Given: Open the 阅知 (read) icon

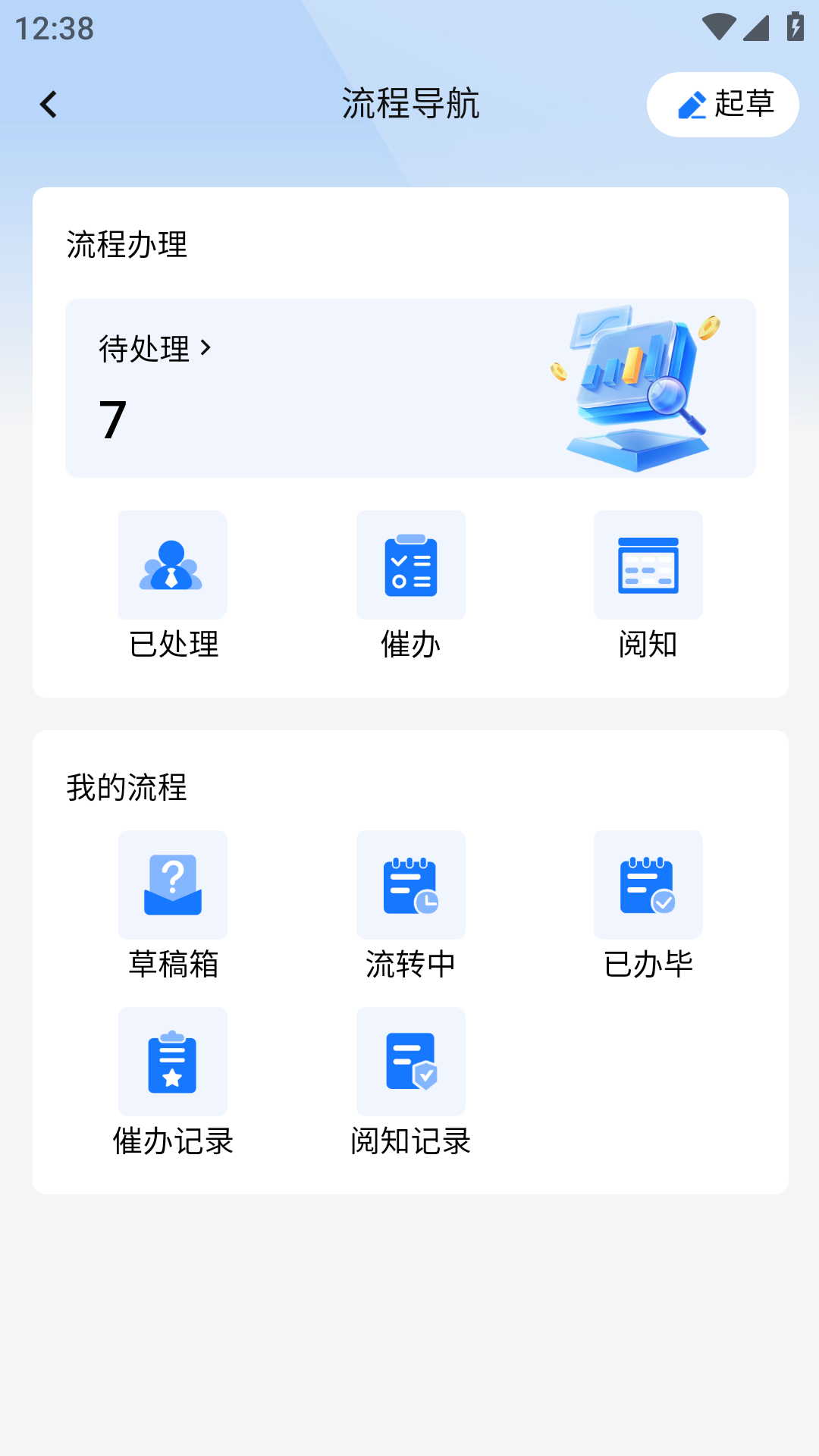Looking at the screenshot, I should click(648, 564).
